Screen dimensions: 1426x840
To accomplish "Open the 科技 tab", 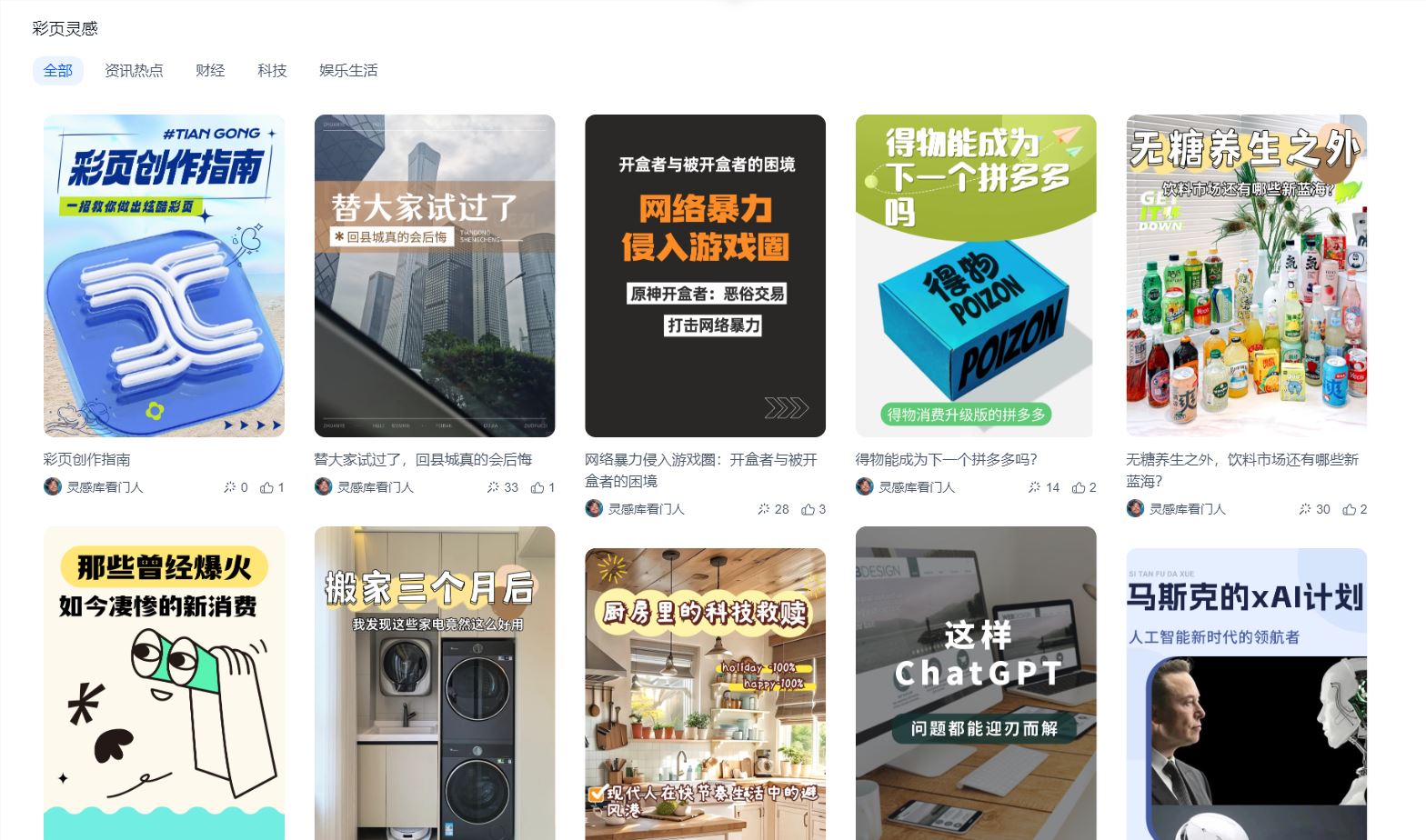I will (x=272, y=71).
